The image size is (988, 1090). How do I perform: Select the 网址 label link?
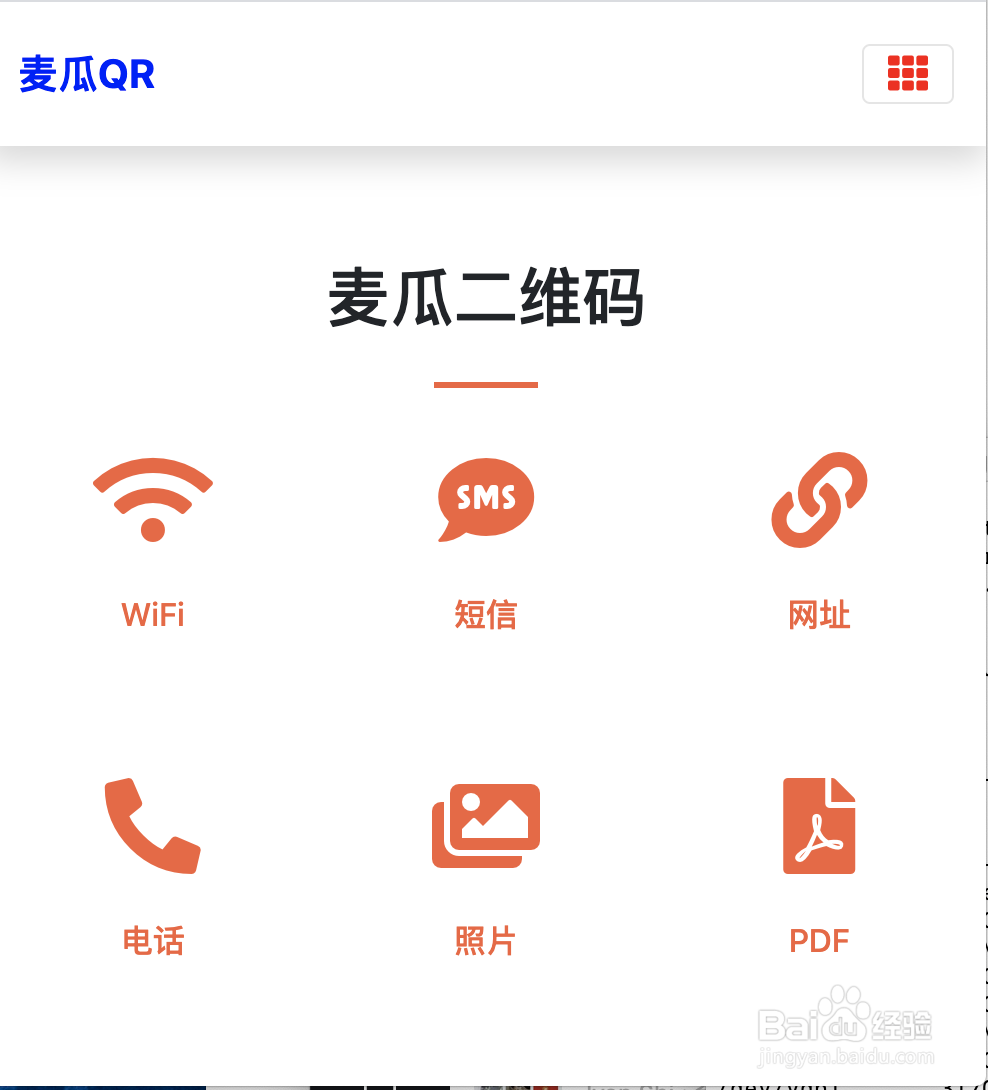click(819, 617)
